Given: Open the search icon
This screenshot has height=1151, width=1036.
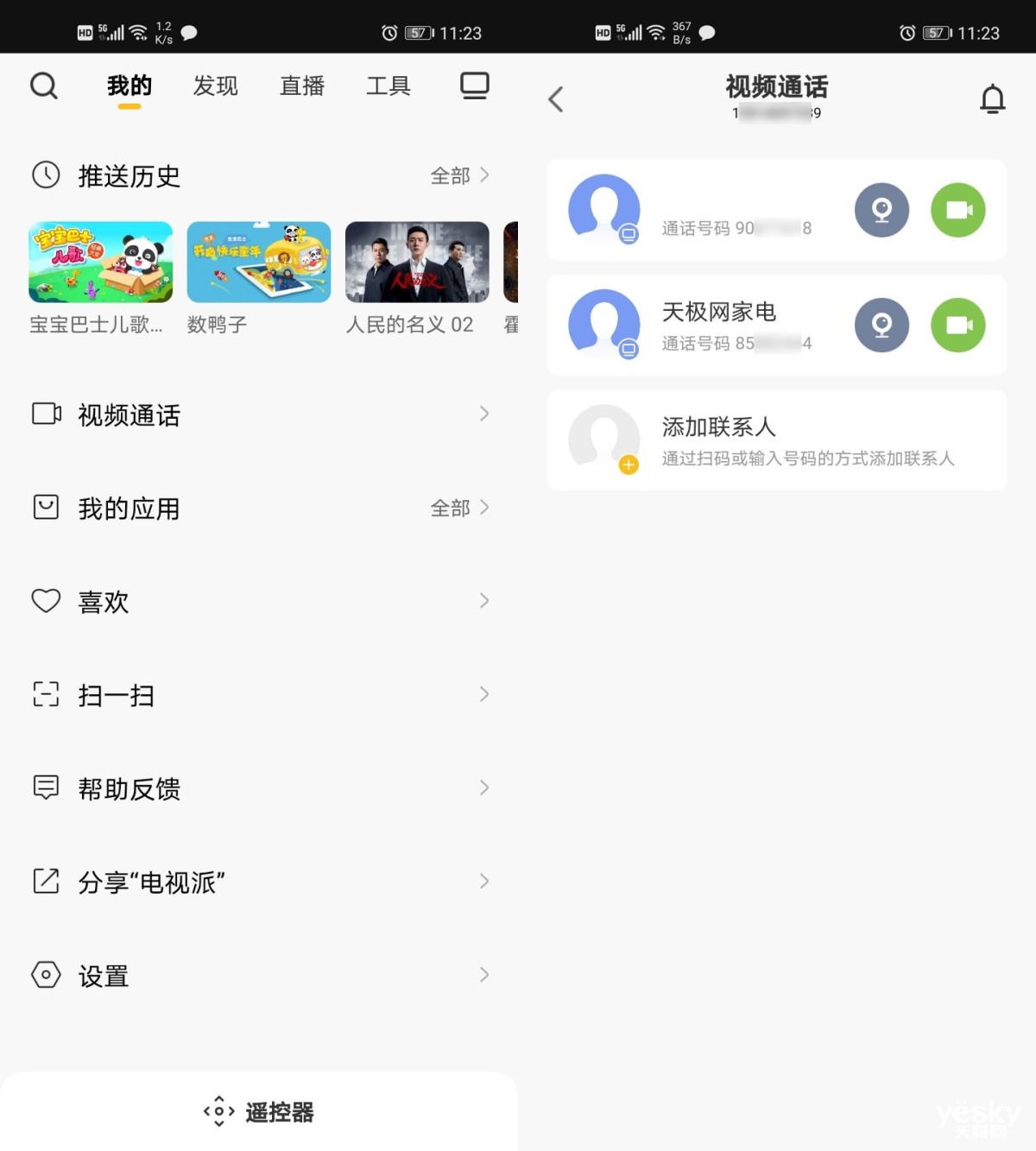Looking at the screenshot, I should tap(44, 85).
